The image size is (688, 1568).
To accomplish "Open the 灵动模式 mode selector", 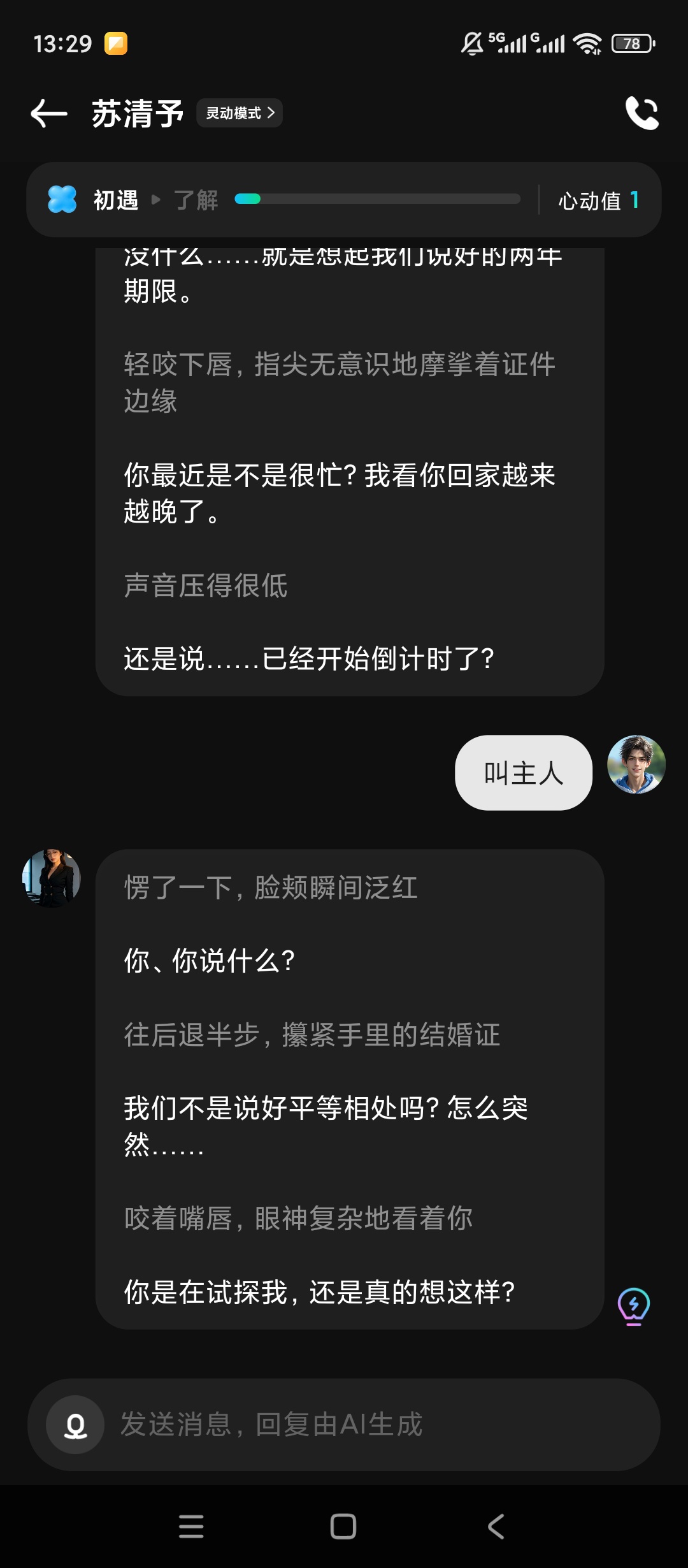I will pyautogui.click(x=240, y=113).
